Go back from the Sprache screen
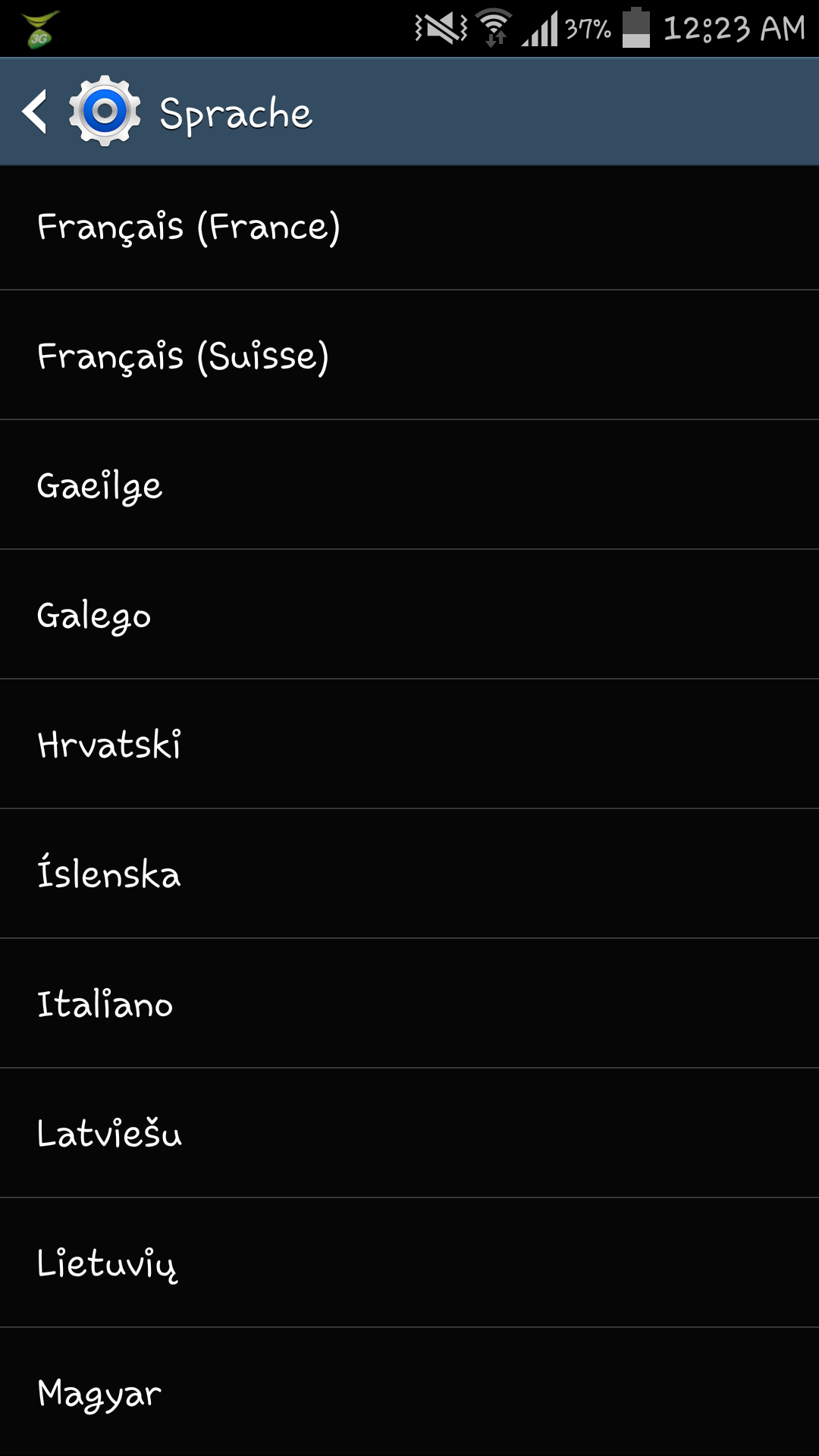 click(x=34, y=111)
